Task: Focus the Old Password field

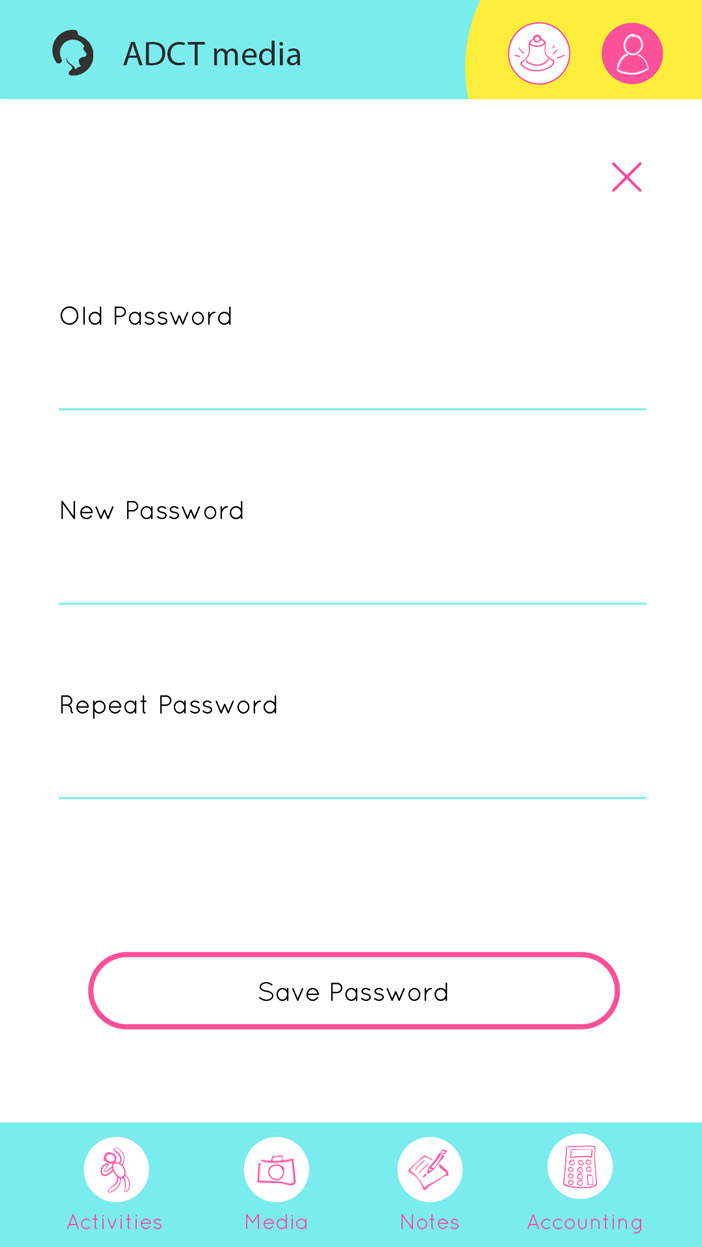Action: [352, 379]
